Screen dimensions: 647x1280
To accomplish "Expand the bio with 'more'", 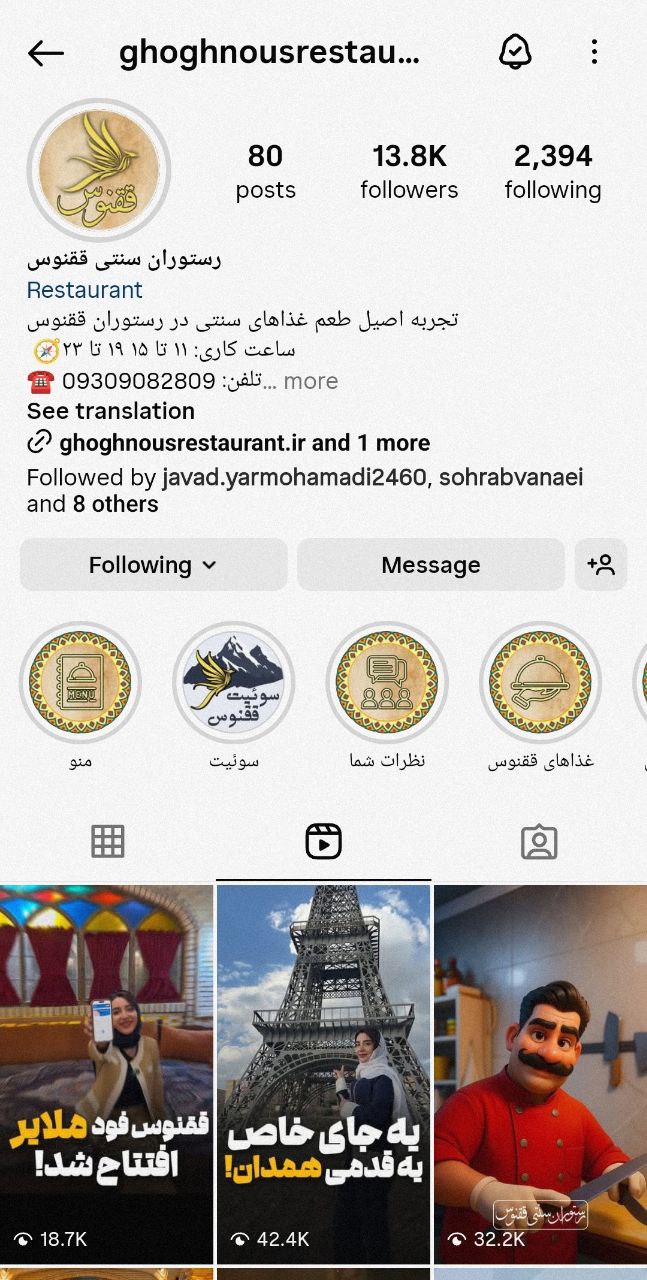I will [x=310, y=381].
